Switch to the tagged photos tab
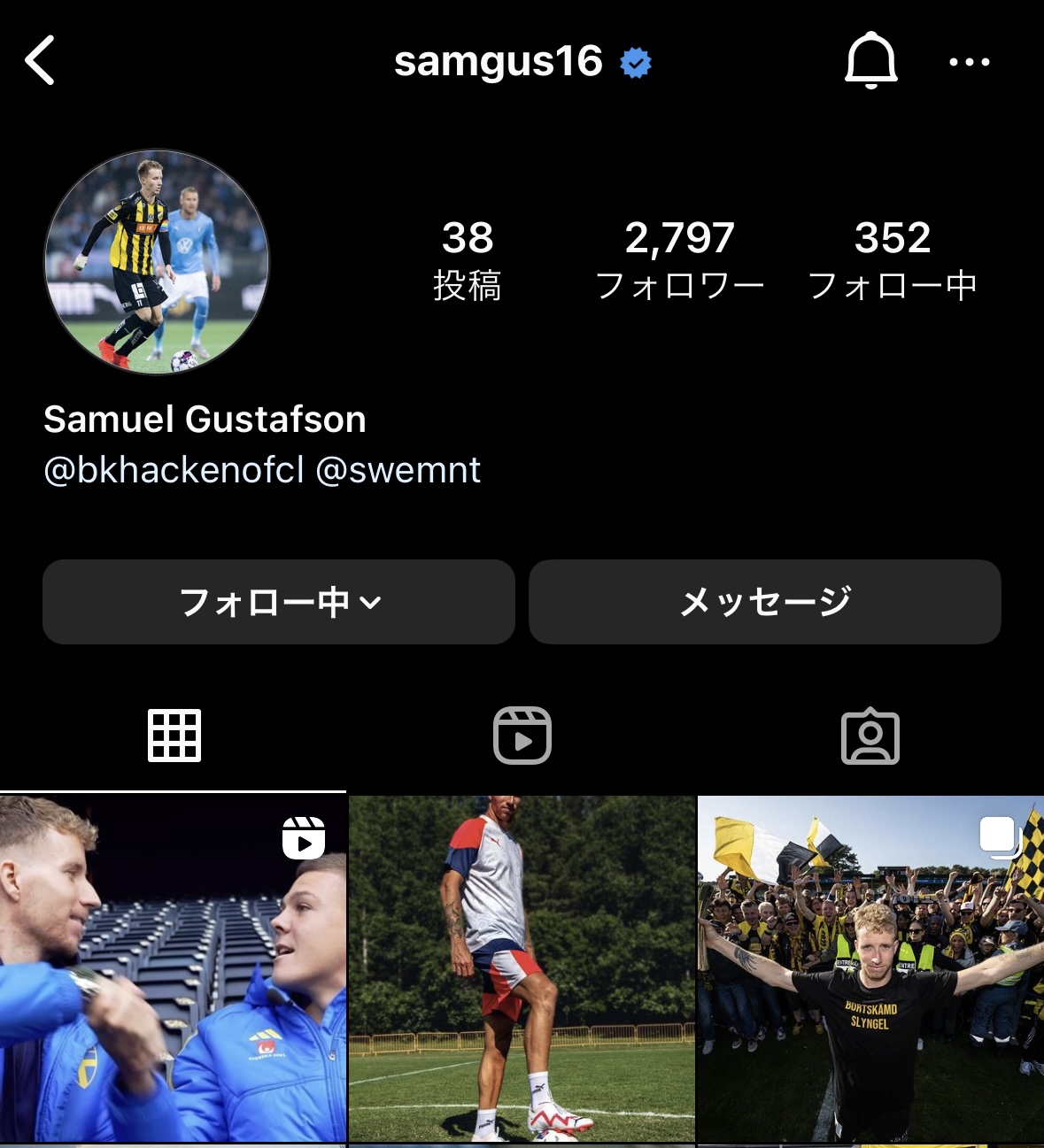 (x=870, y=736)
